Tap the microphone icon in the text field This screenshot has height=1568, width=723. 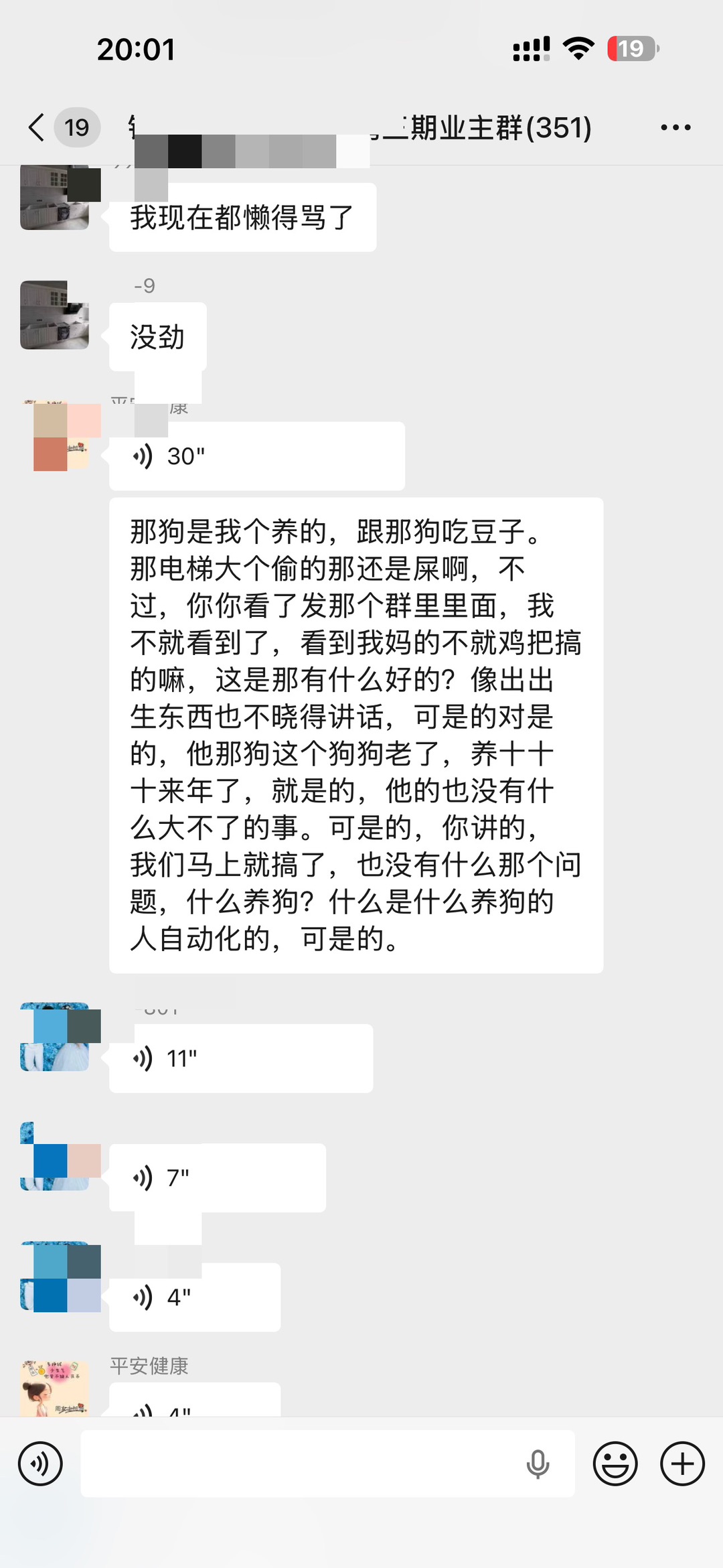[538, 1464]
